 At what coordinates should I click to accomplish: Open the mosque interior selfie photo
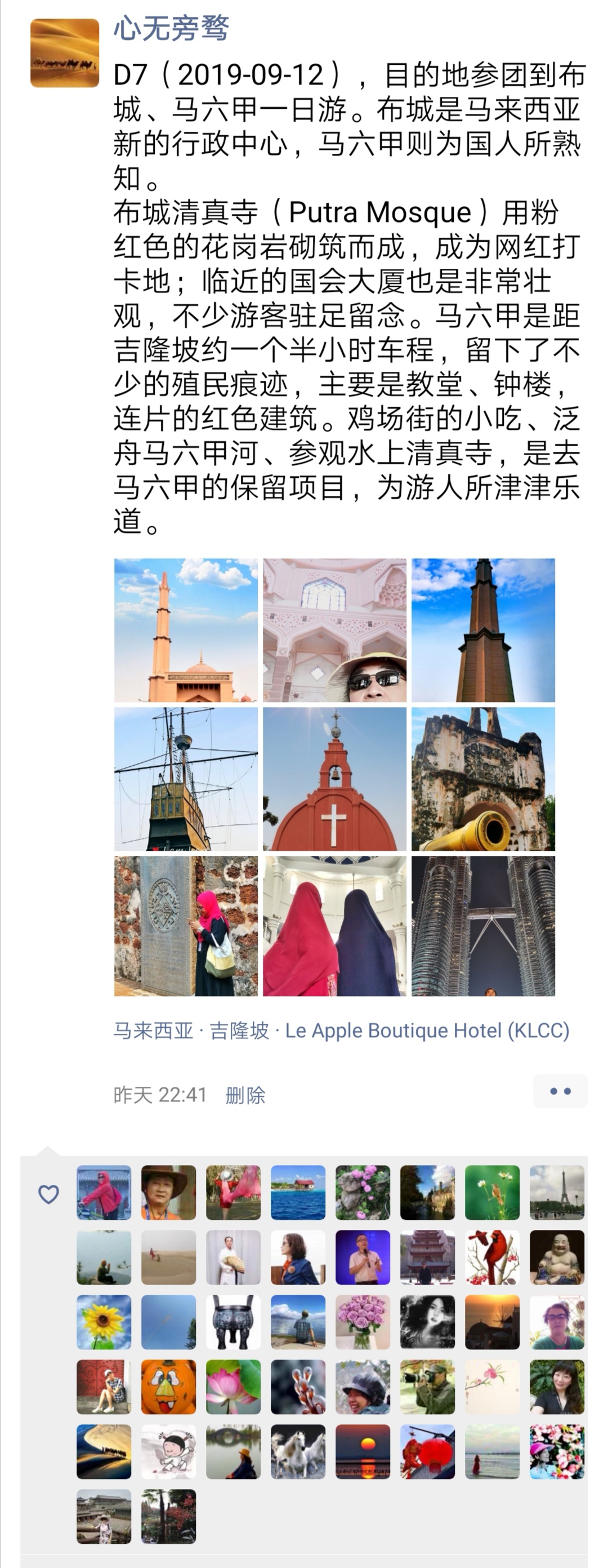coord(334,630)
